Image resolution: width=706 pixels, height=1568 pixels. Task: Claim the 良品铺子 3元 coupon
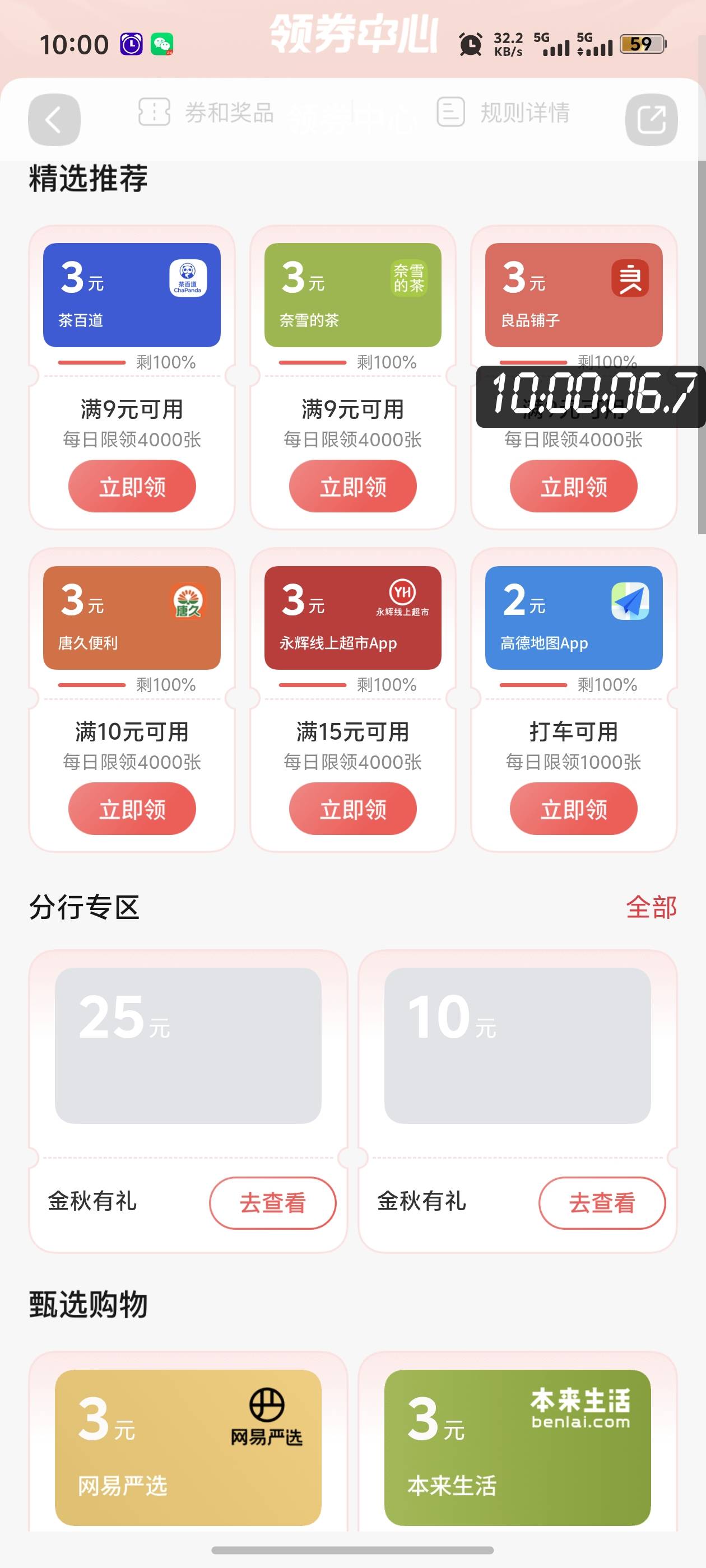pyautogui.click(x=573, y=486)
